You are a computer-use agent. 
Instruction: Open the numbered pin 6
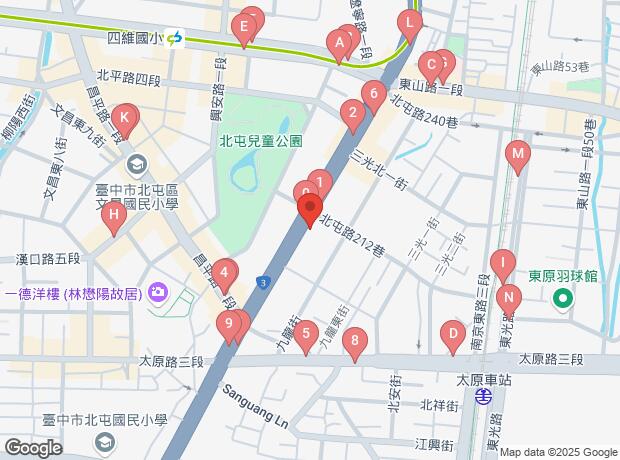[373, 95]
